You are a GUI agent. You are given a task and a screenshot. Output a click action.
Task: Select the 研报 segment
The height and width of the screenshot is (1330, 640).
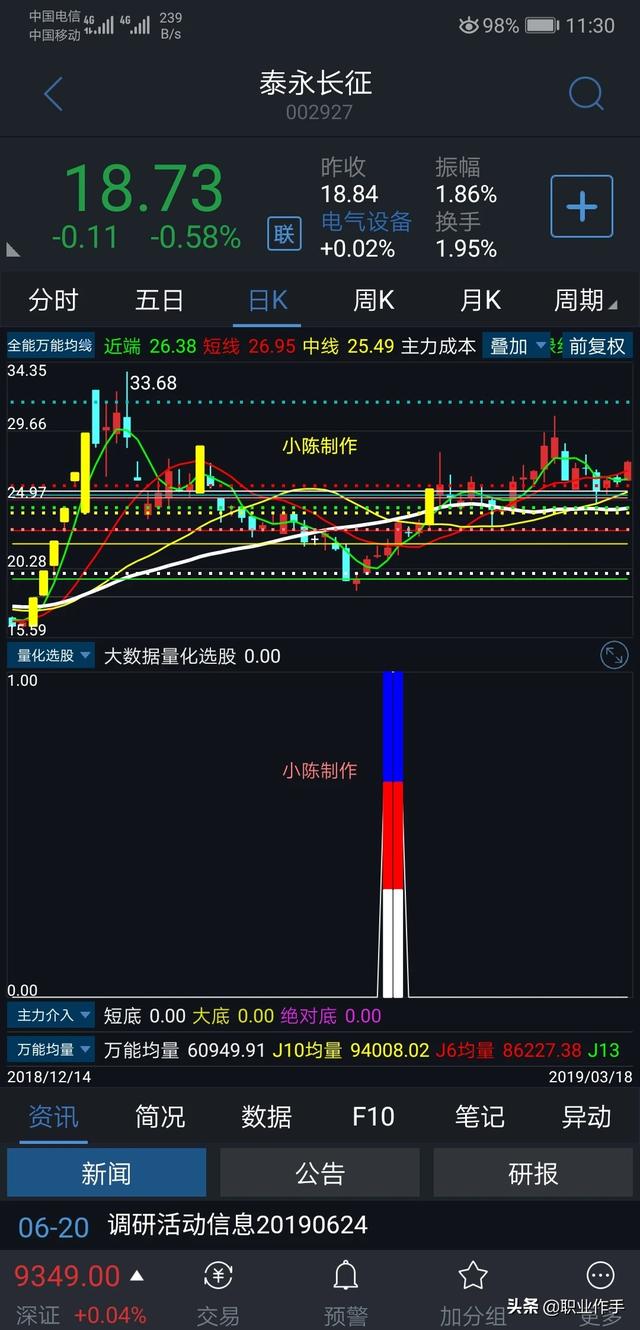[533, 1173]
